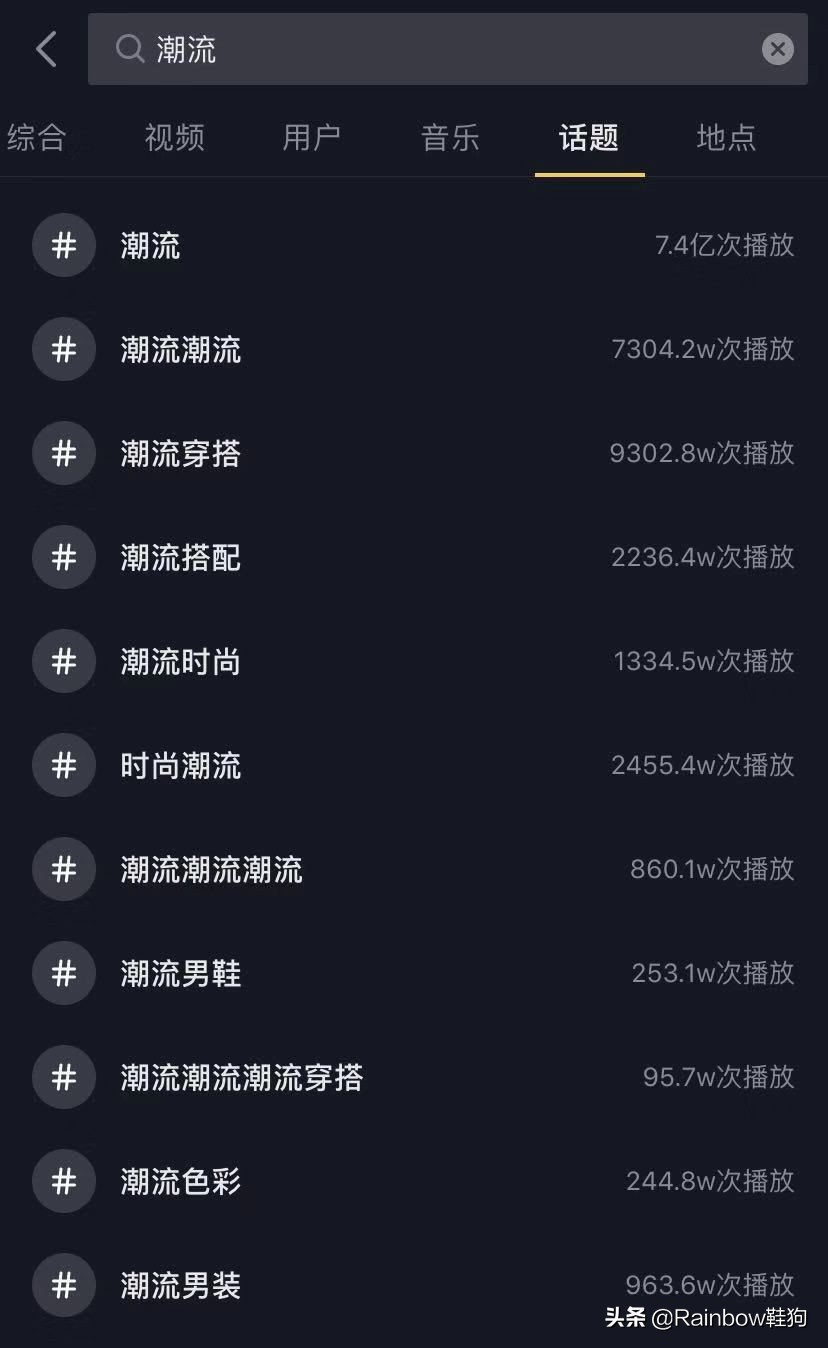The height and width of the screenshot is (1348, 828).
Task: Clear the search text using the X button
Action: click(x=778, y=49)
